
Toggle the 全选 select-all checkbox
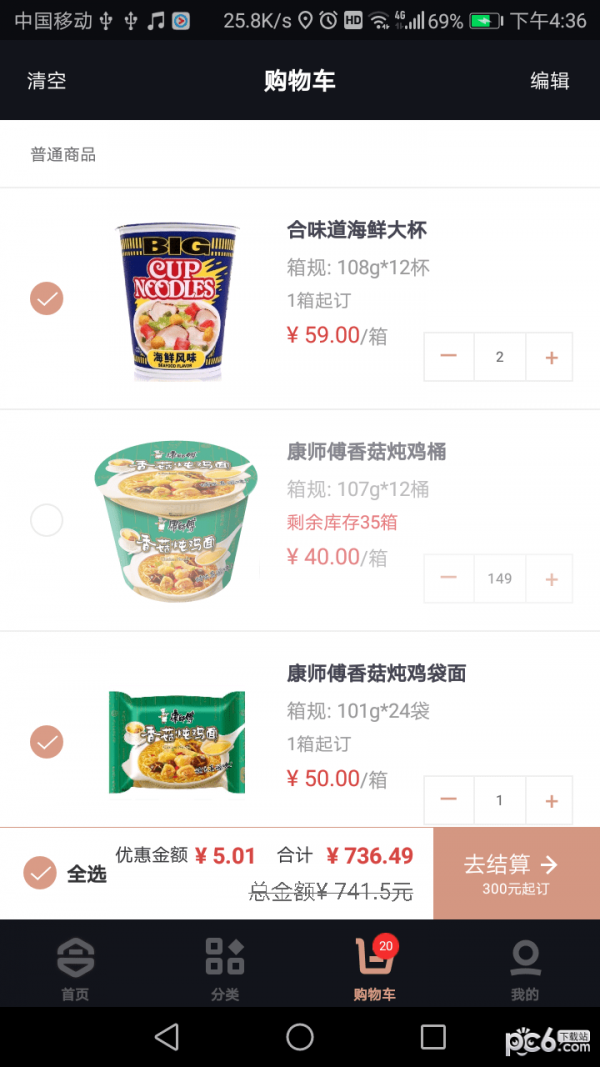[x=40, y=873]
